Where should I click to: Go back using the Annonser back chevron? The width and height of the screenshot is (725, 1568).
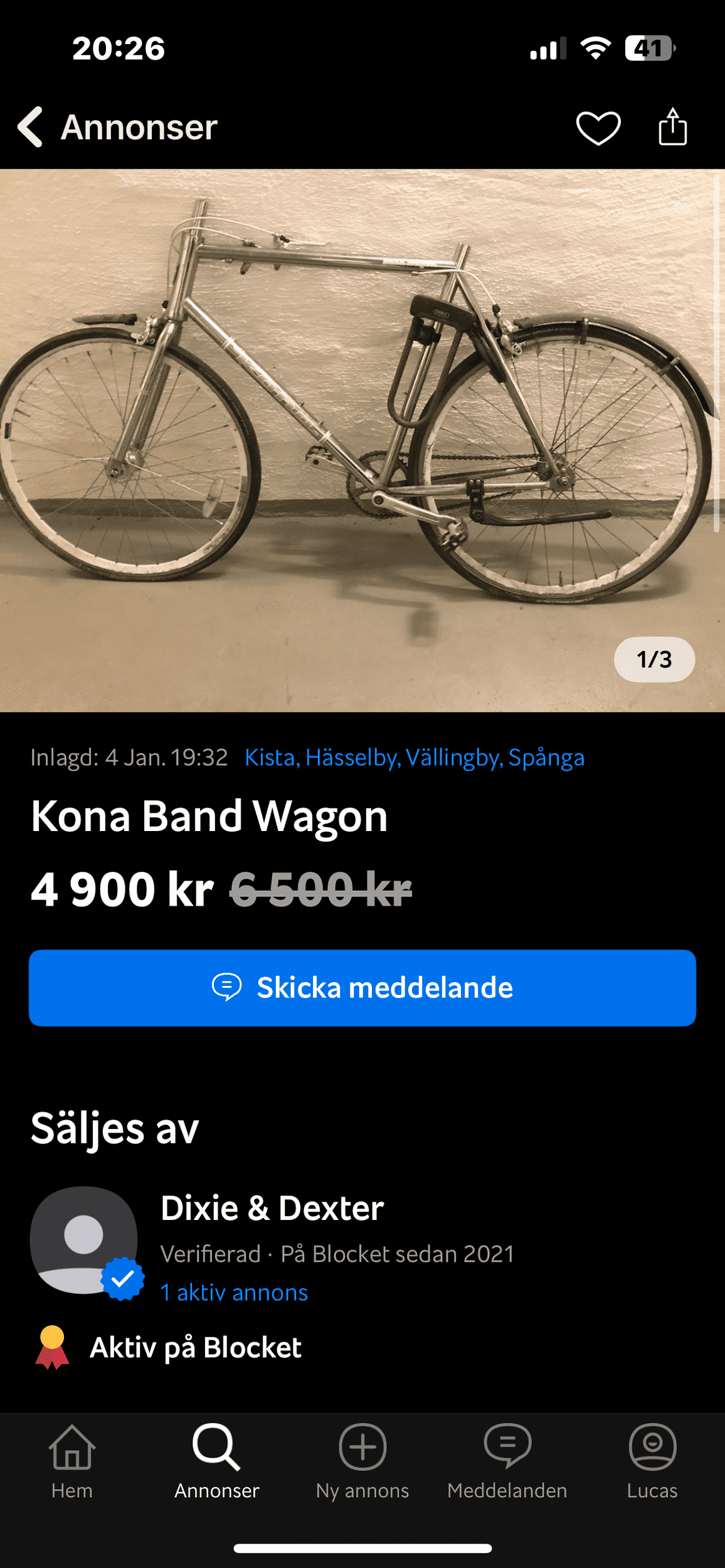pos(29,126)
